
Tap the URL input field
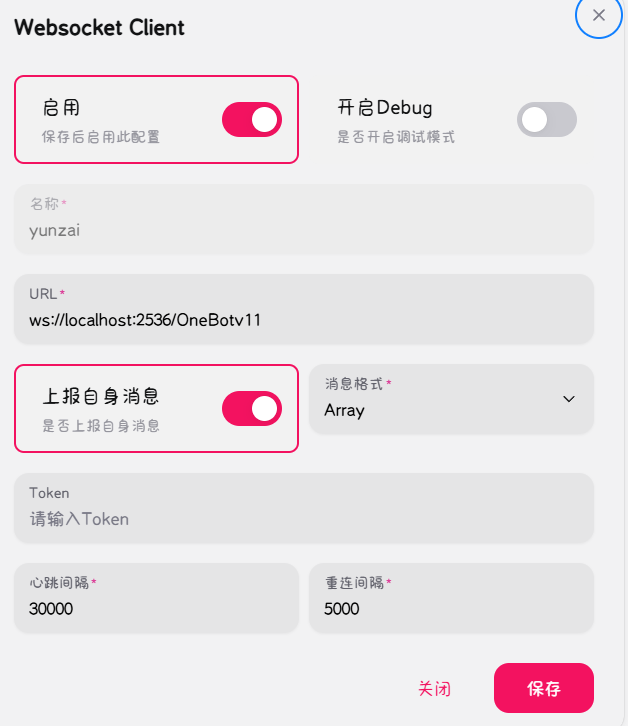pos(304,320)
